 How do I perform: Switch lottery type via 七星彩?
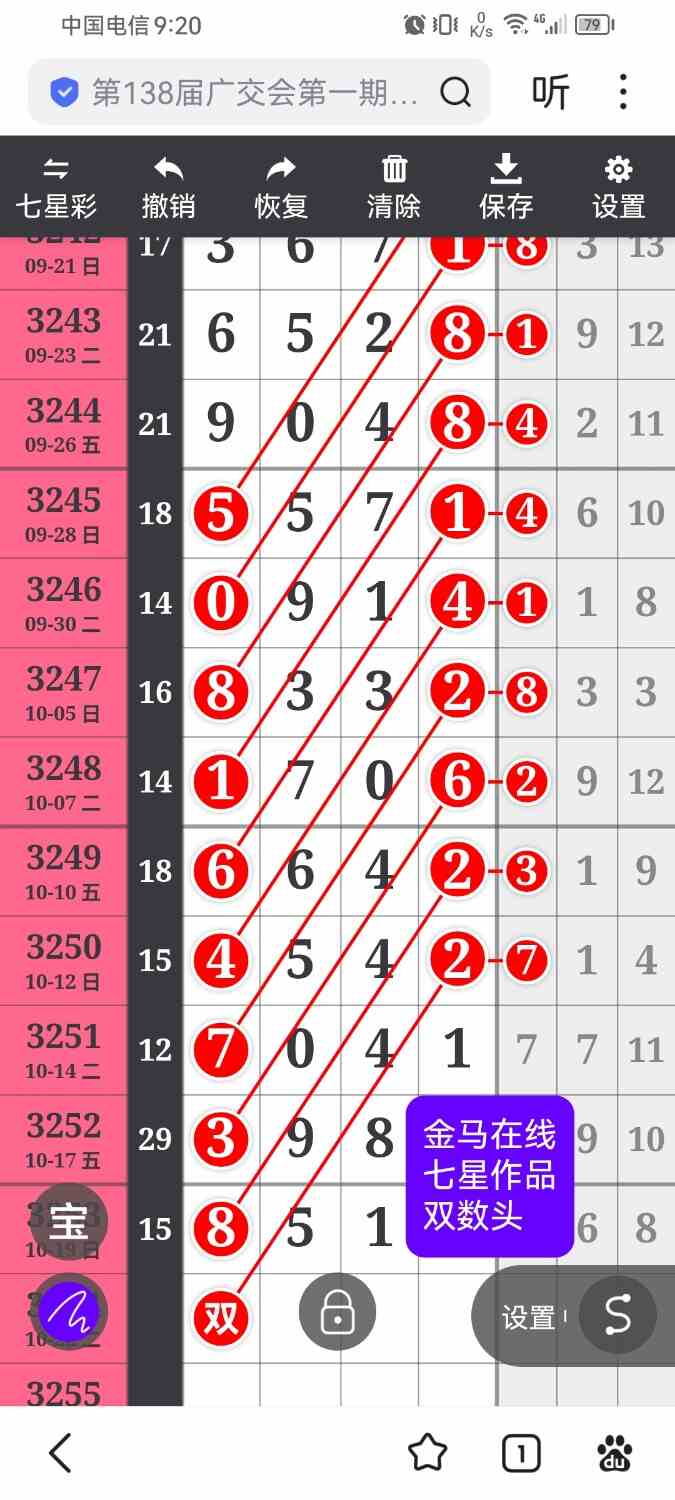coord(56,188)
